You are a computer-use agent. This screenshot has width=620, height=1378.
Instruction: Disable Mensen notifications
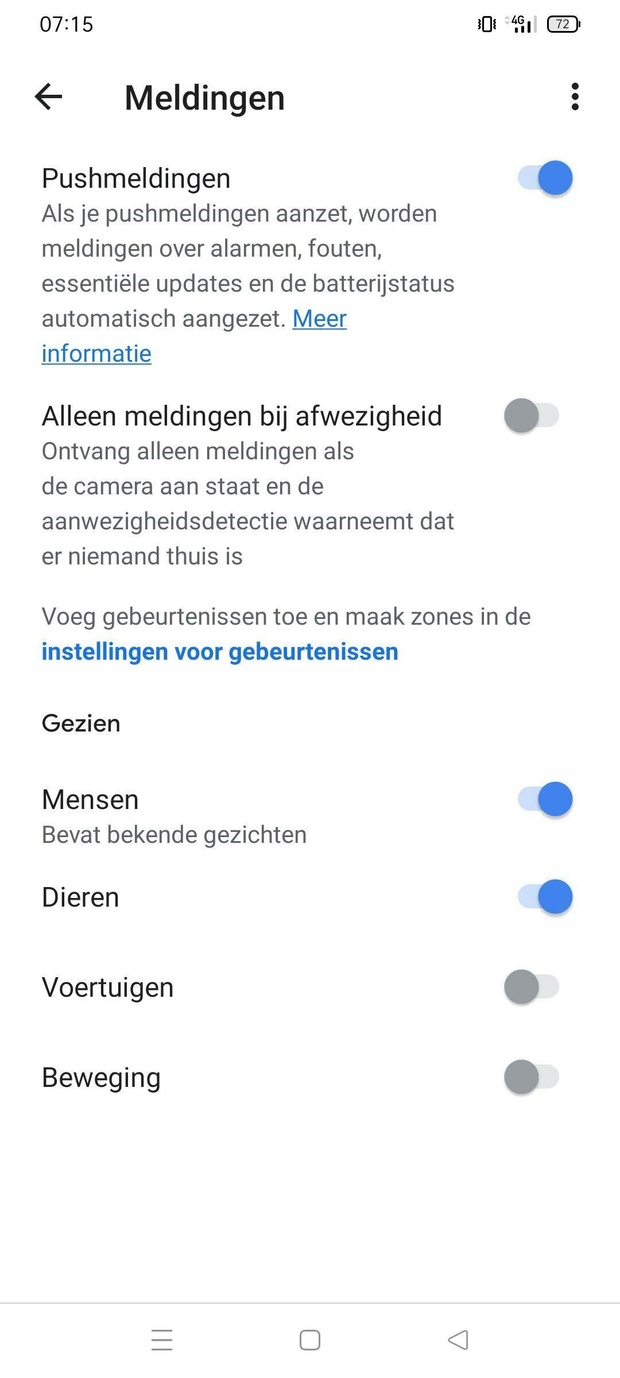[545, 799]
